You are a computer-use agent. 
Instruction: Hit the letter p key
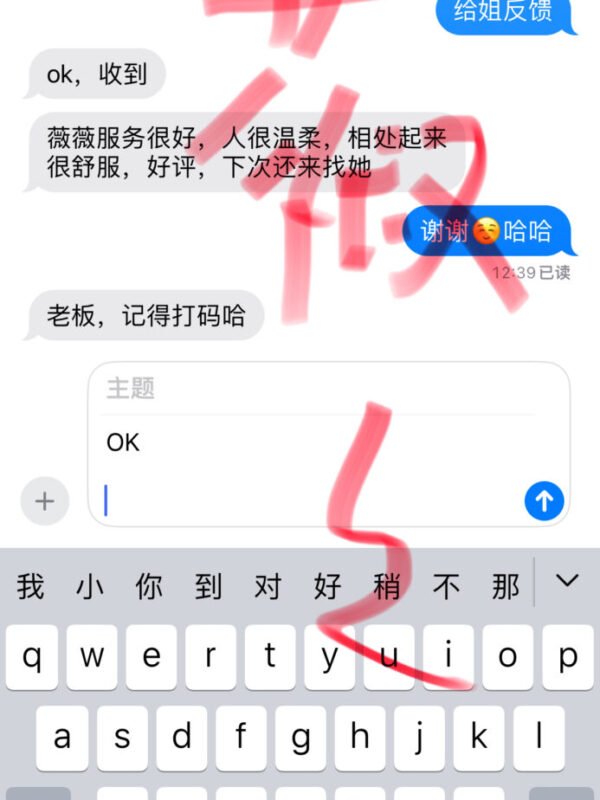pyautogui.click(x=568, y=657)
